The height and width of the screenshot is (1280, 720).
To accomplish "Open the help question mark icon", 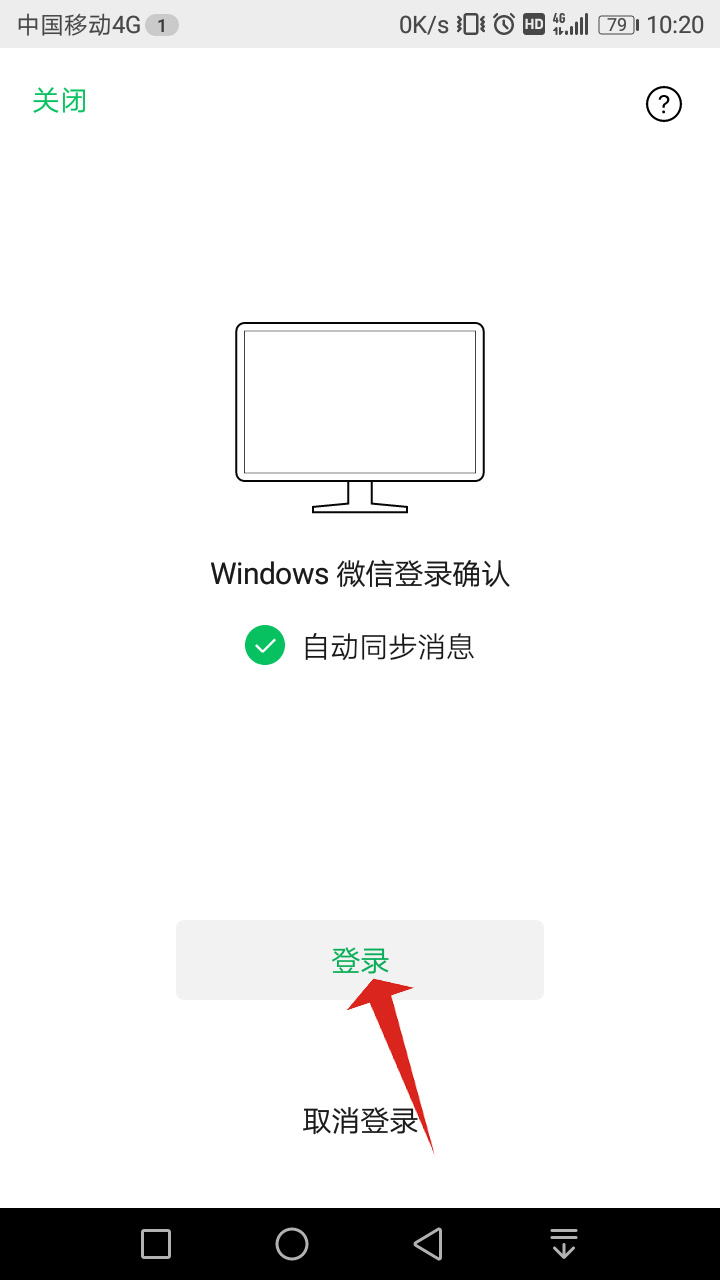I will (663, 103).
